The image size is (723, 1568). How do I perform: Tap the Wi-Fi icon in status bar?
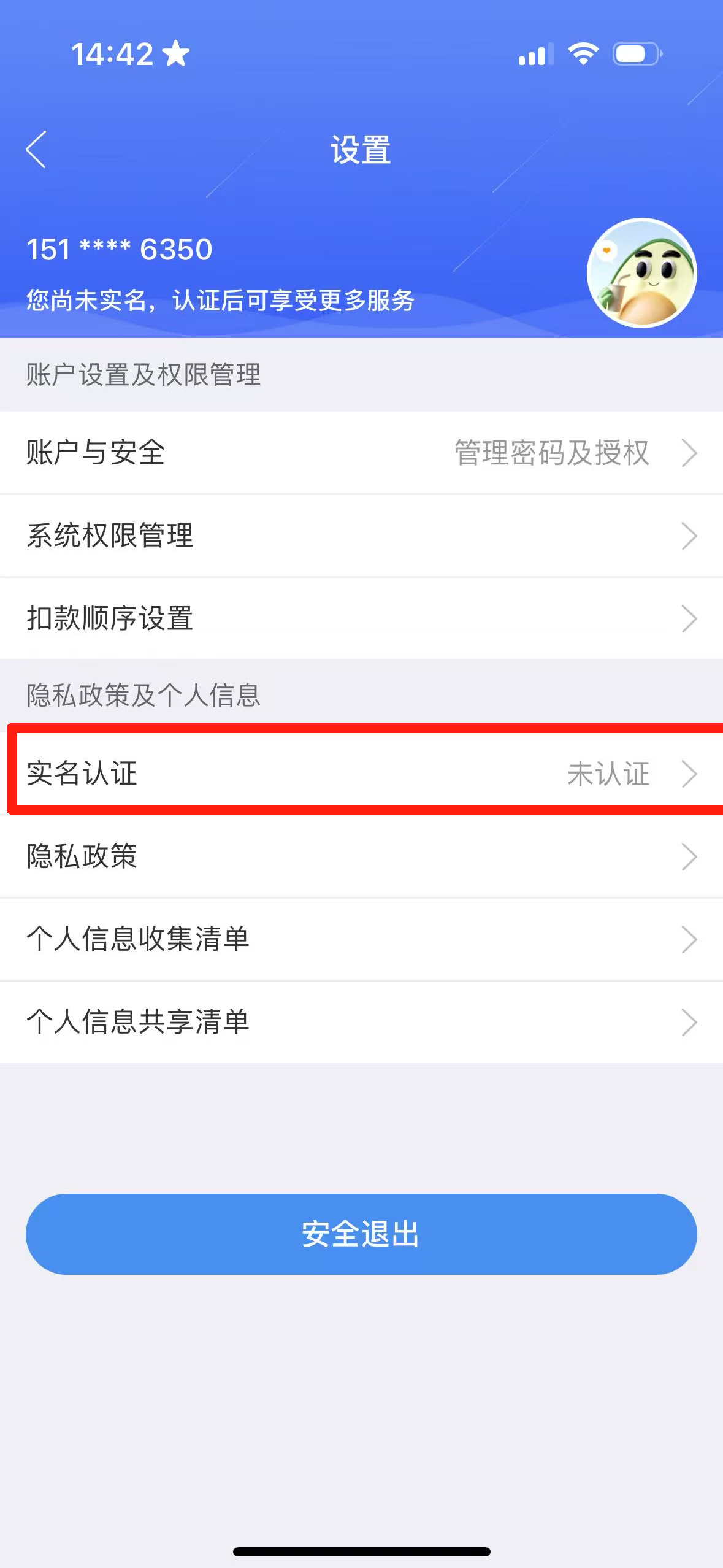point(581,54)
